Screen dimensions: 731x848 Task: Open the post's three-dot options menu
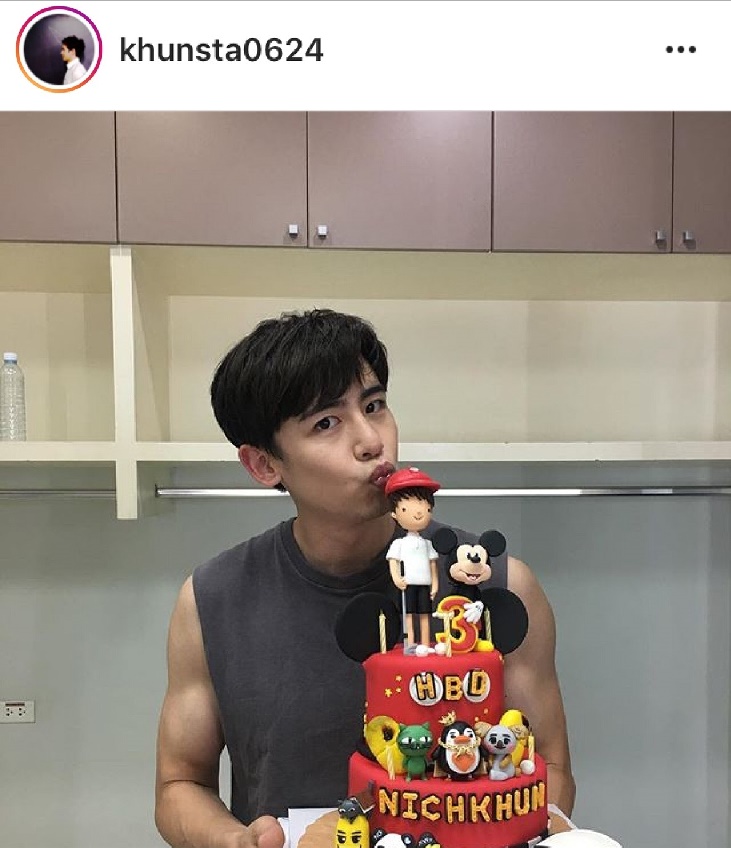click(680, 51)
